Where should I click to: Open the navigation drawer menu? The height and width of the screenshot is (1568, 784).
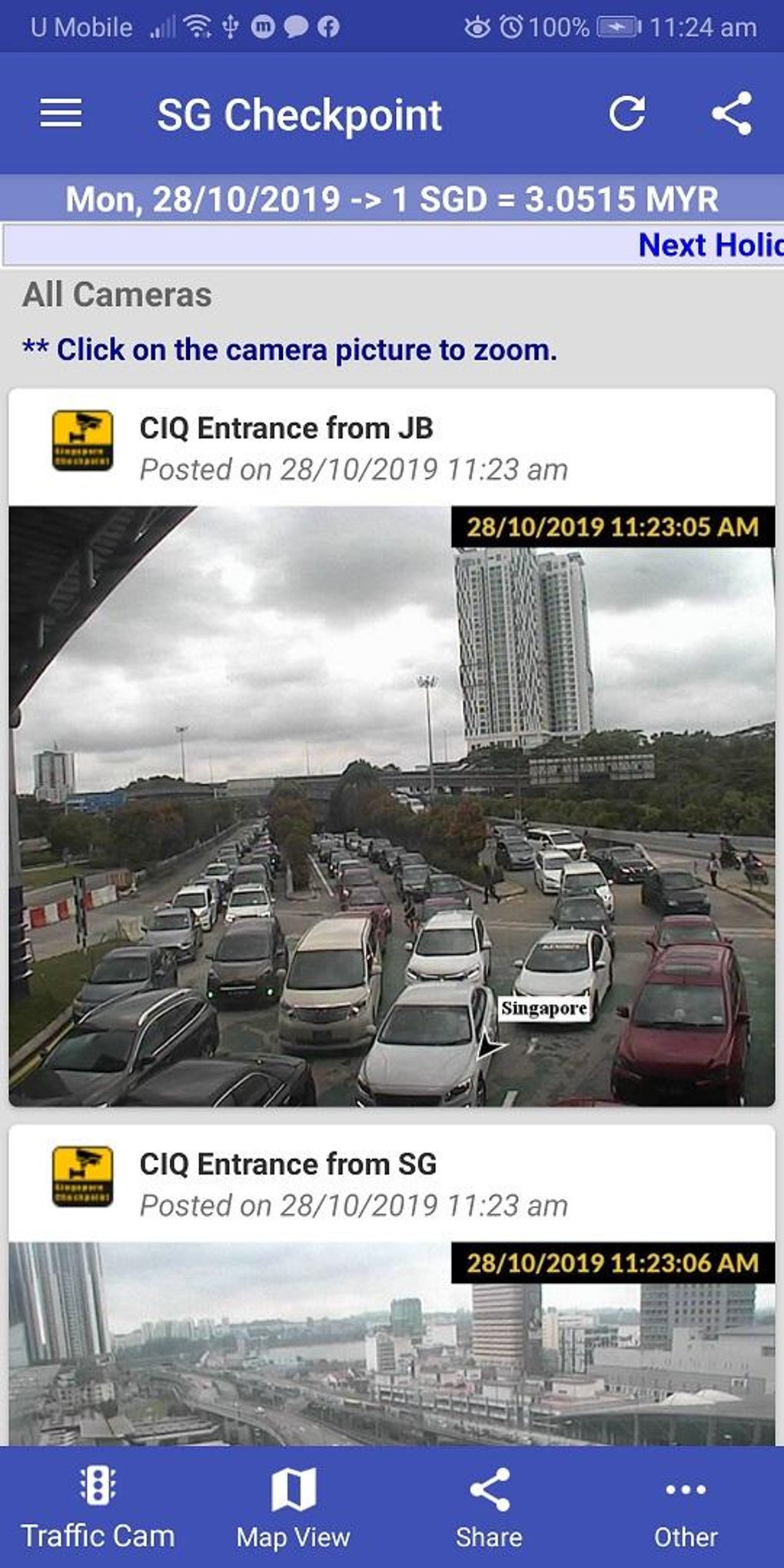click(x=60, y=114)
